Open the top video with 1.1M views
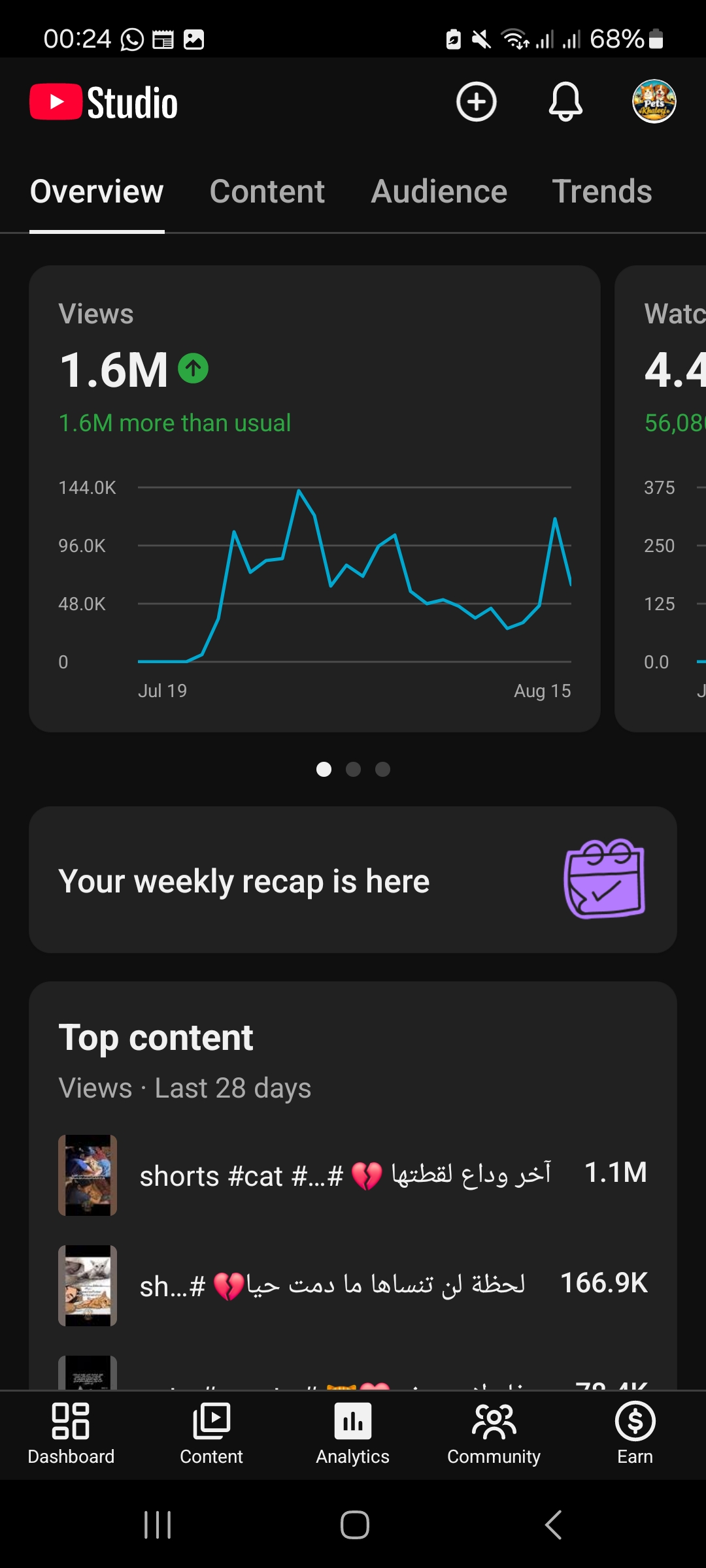706x1568 pixels. point(353,1175)
